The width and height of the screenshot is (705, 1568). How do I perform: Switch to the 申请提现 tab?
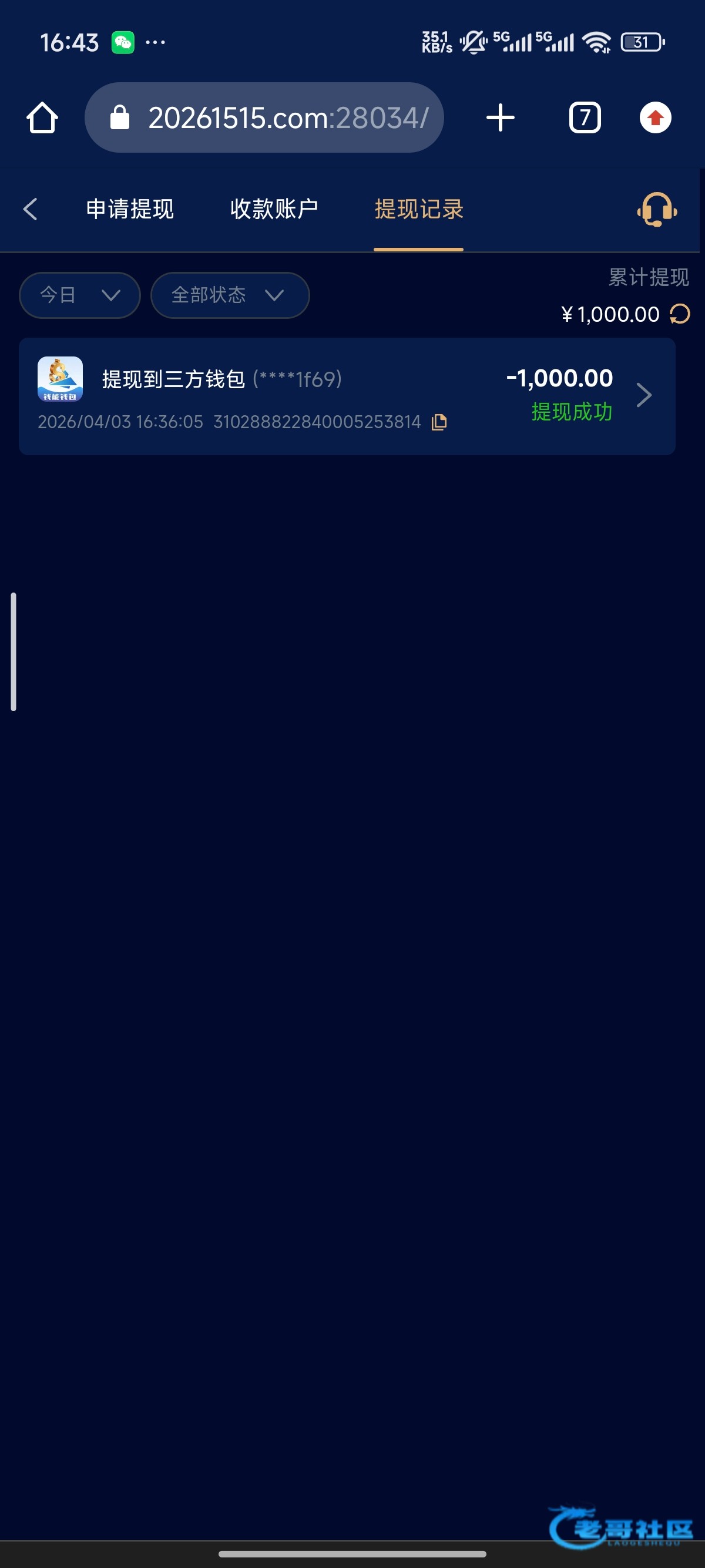[130, 209]
